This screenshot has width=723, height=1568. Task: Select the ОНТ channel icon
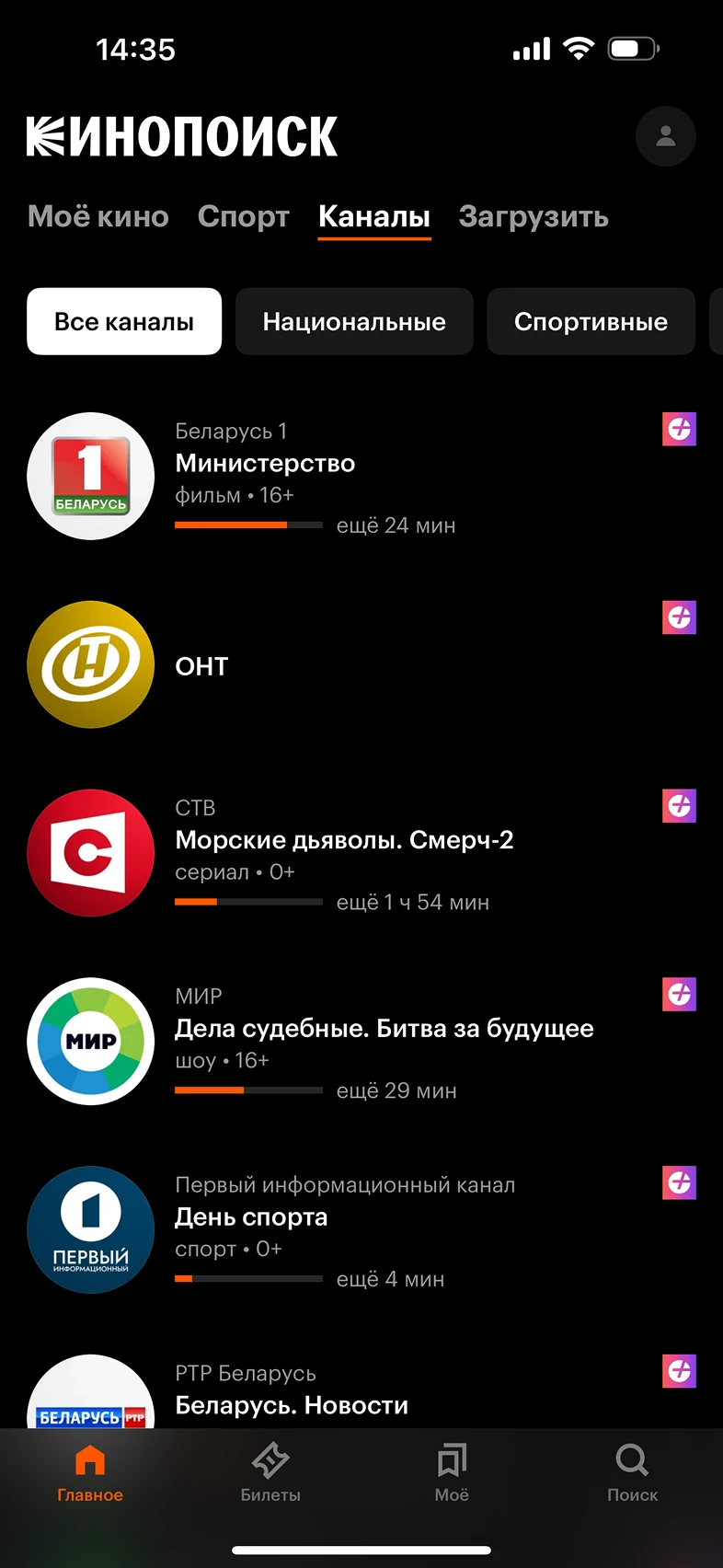click(x=90, y=664)
